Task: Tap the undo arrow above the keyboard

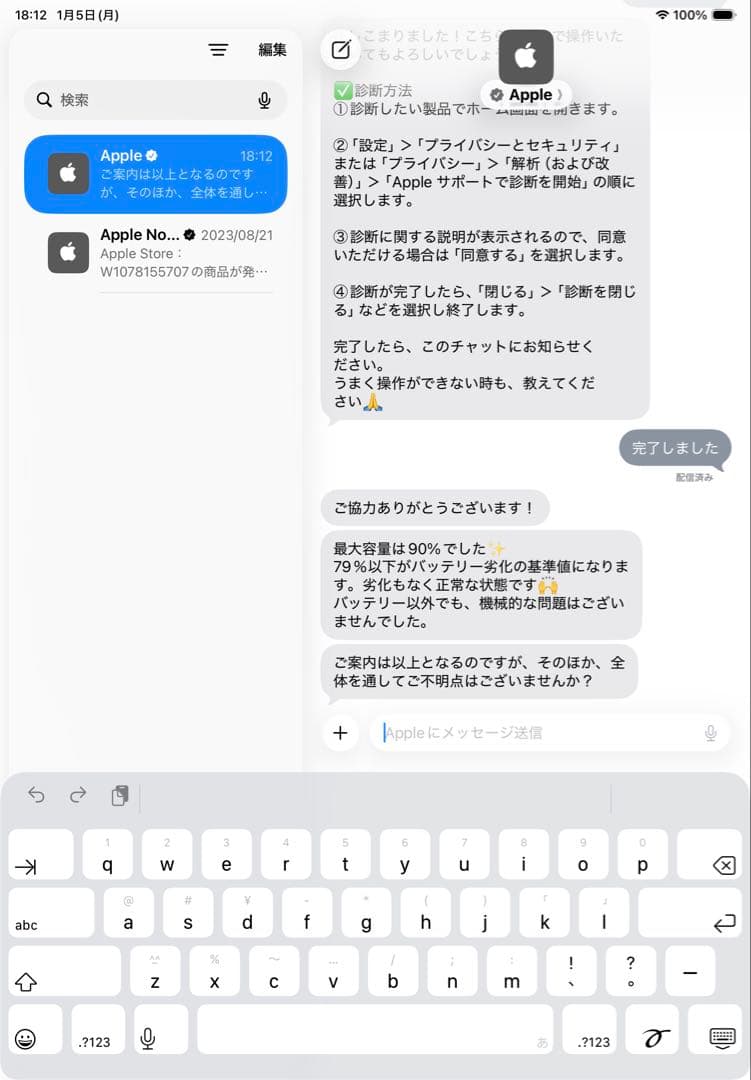Action: (36, 795)
